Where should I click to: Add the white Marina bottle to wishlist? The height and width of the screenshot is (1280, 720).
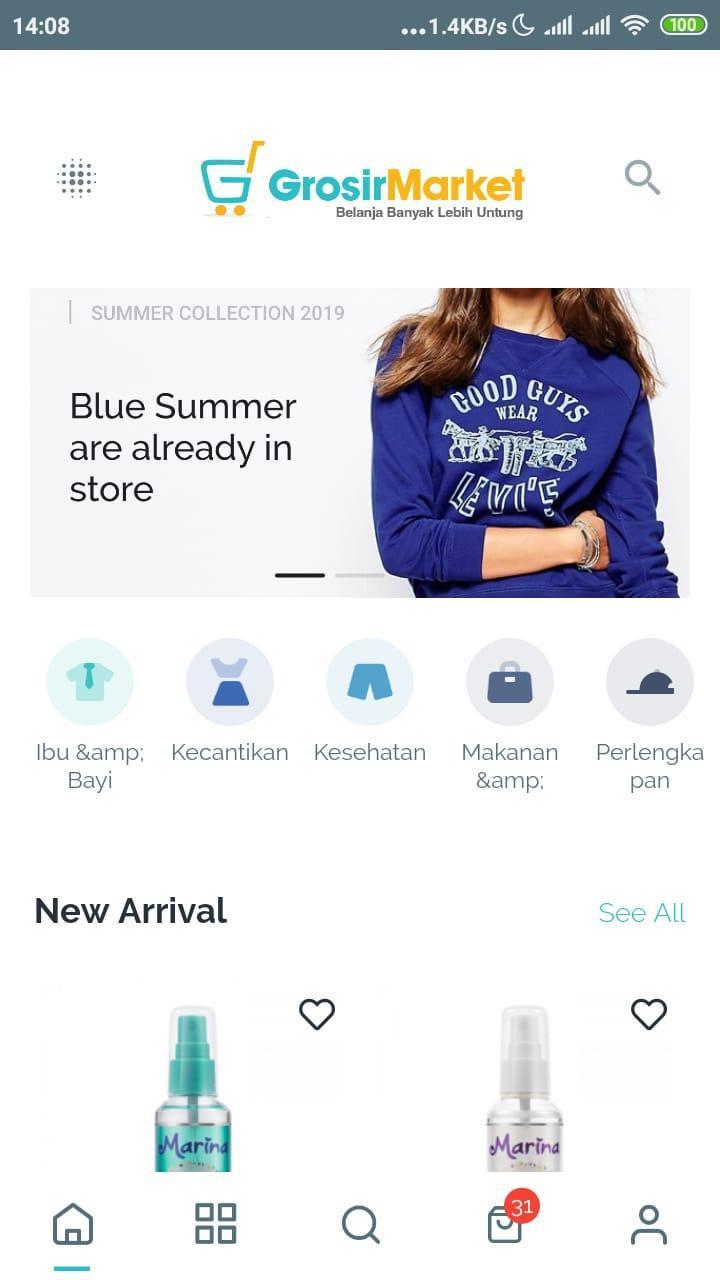pyautogui.click(x=649, y=1014)
